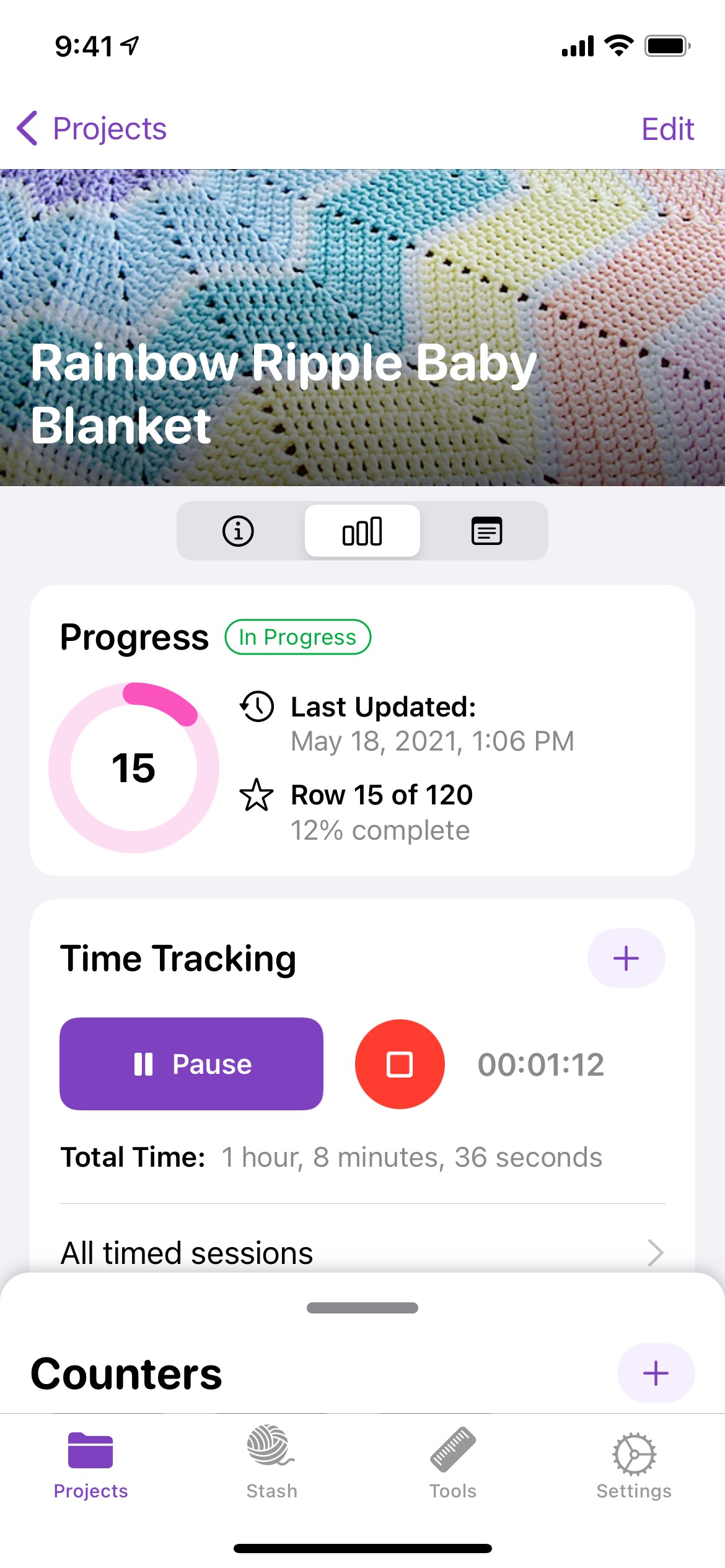Switch to the notes segment
The height and width of the screenshot is (1568, 725).
click(x=486, y=531)
